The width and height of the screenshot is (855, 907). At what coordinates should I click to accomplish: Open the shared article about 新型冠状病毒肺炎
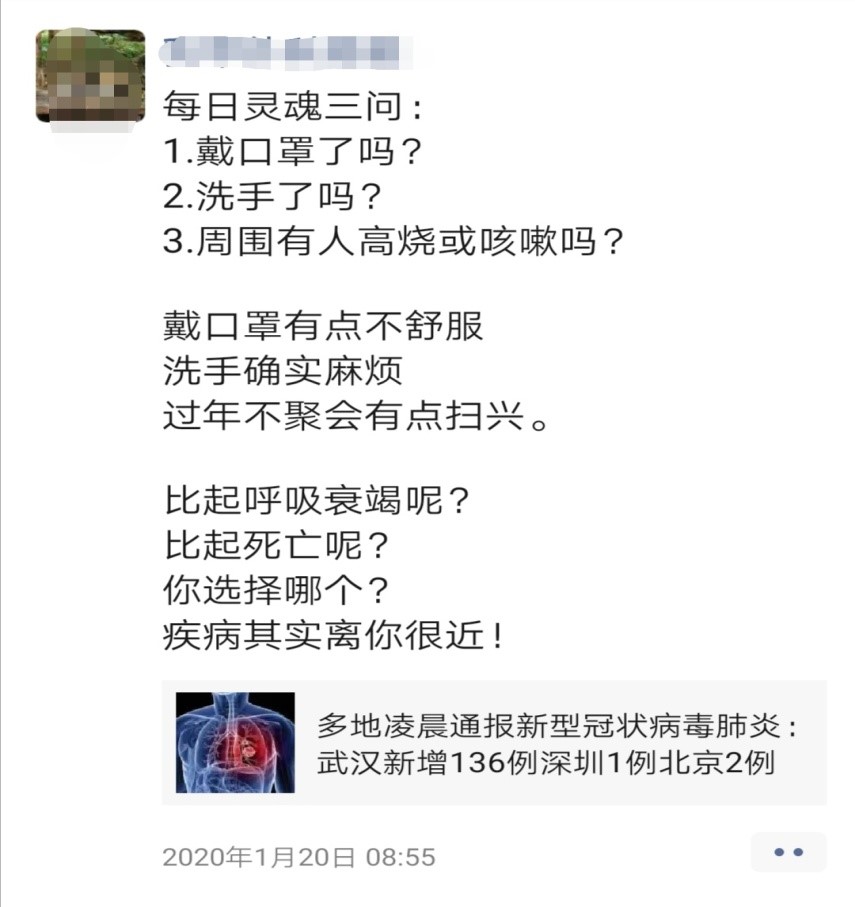[x=494, y=742]
